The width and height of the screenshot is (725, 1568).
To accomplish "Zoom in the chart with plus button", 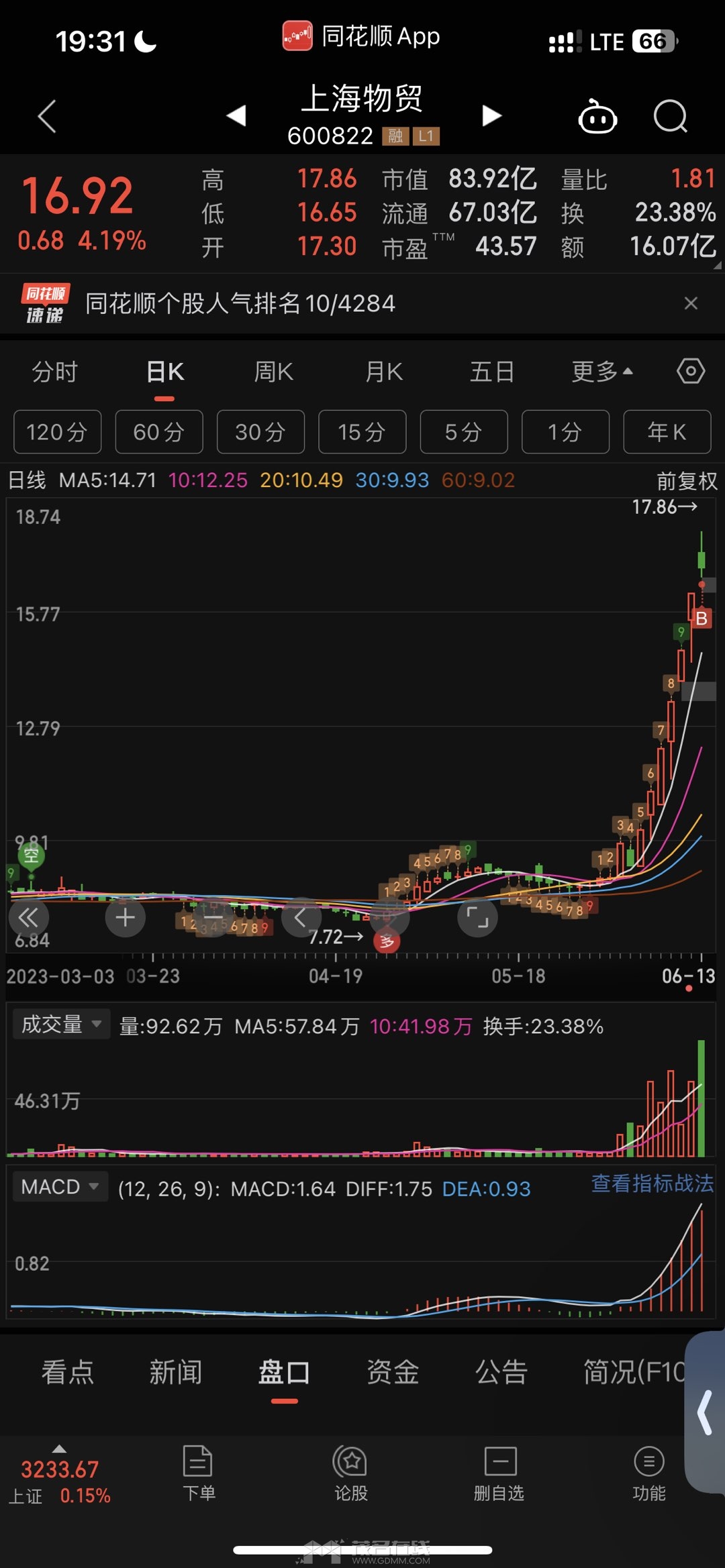I will 126,917.
